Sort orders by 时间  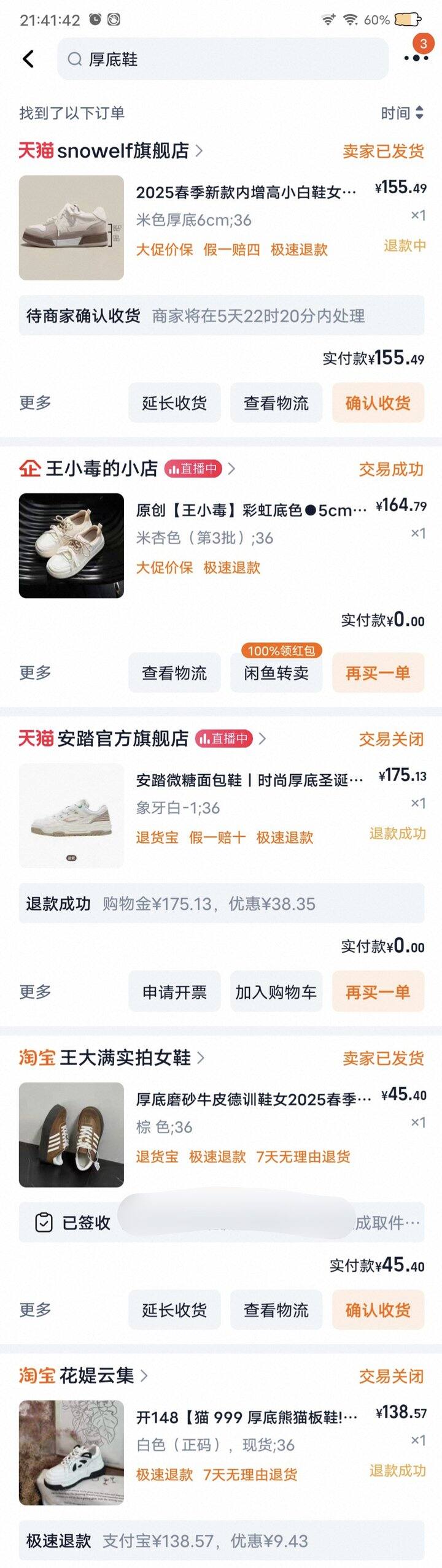(402, 113)
